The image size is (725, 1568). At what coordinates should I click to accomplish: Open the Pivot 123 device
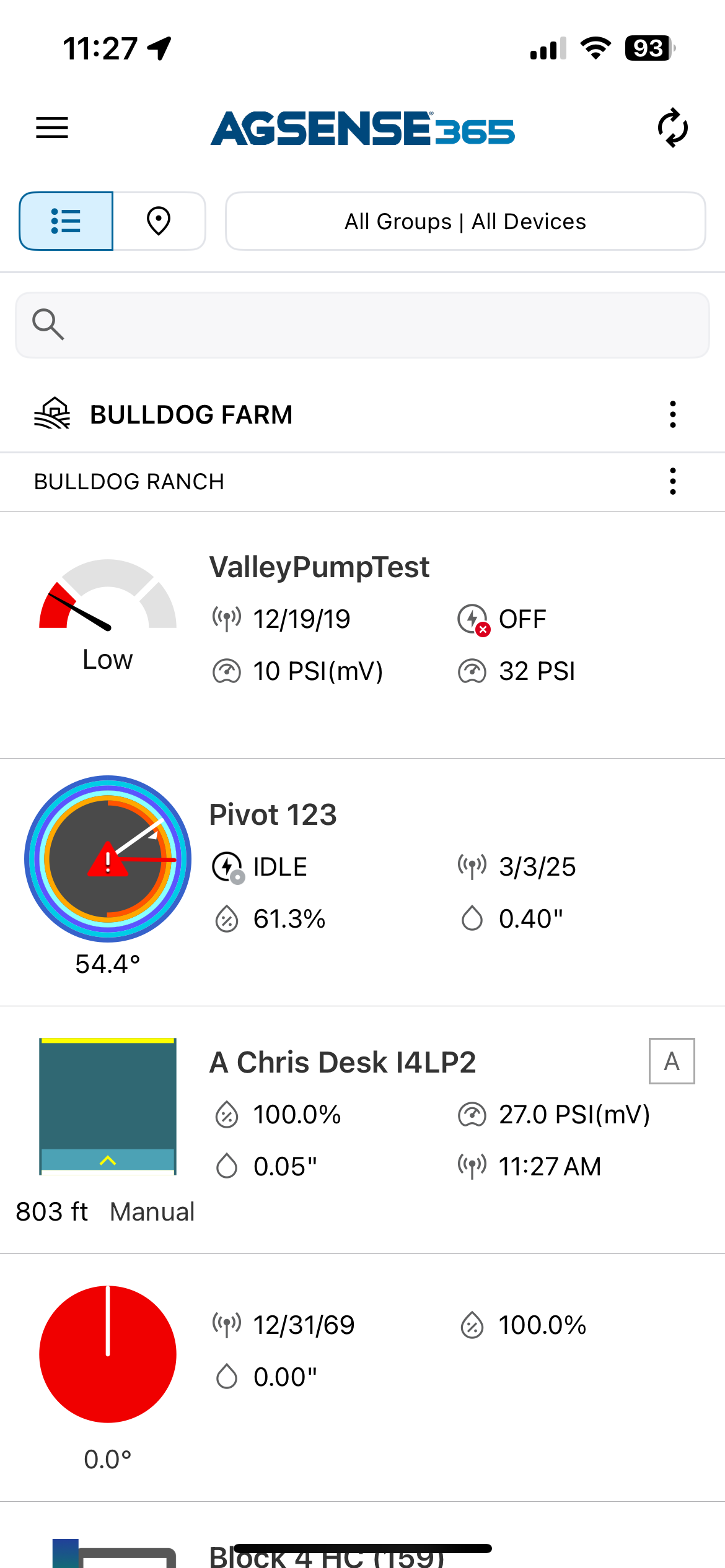pyautogui.click(x=362, y=882)
